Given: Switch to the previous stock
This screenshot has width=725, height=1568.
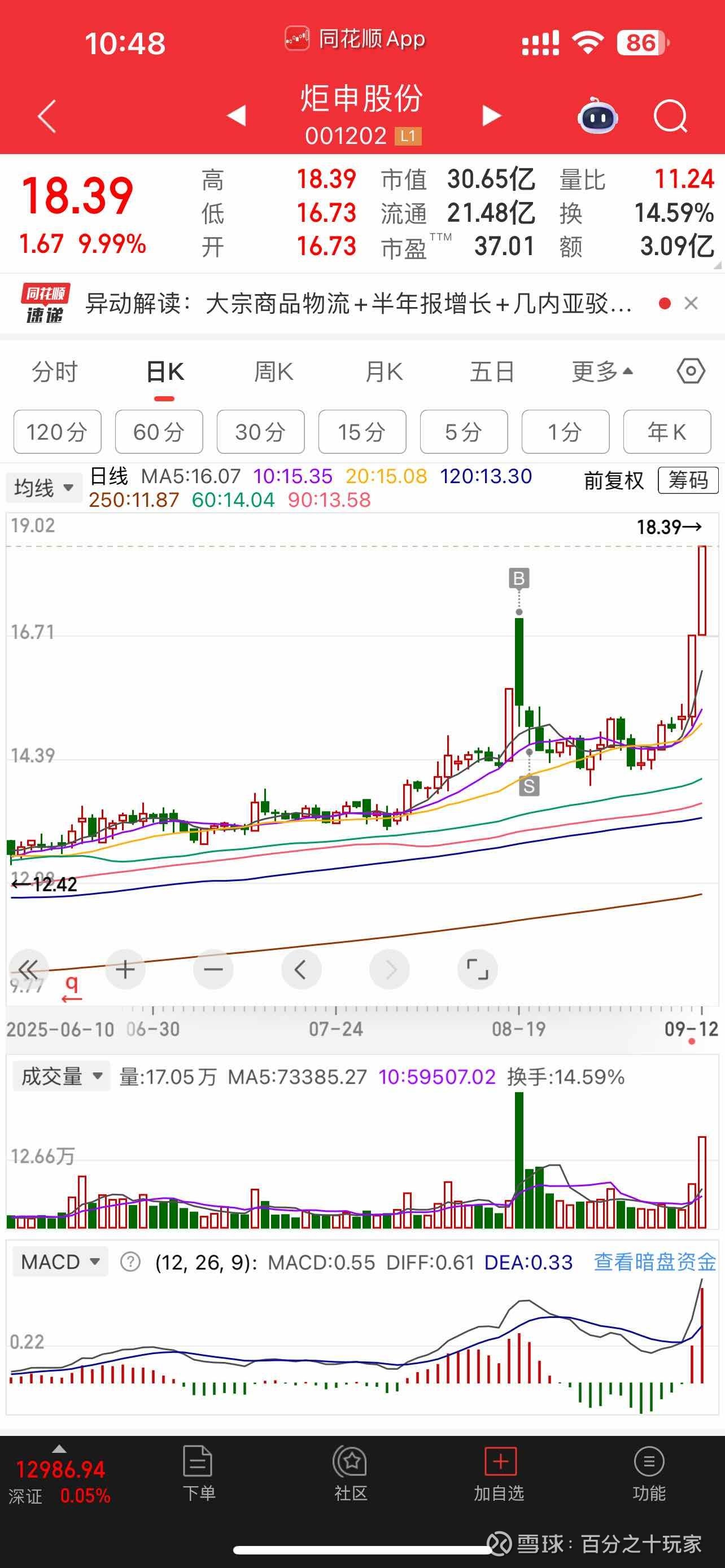Looking at the screenshot, I should [x=236, y=116].
